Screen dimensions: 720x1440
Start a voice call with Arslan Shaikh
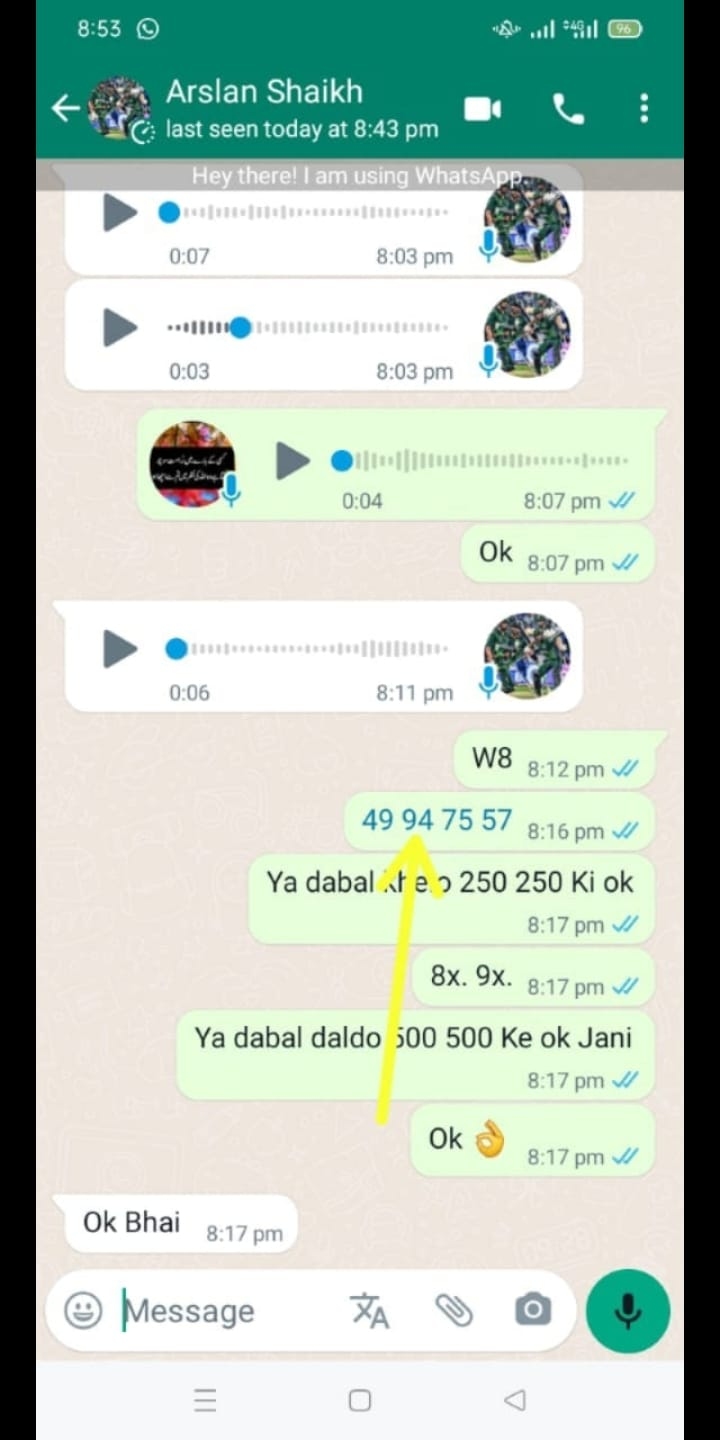(568, 108)
